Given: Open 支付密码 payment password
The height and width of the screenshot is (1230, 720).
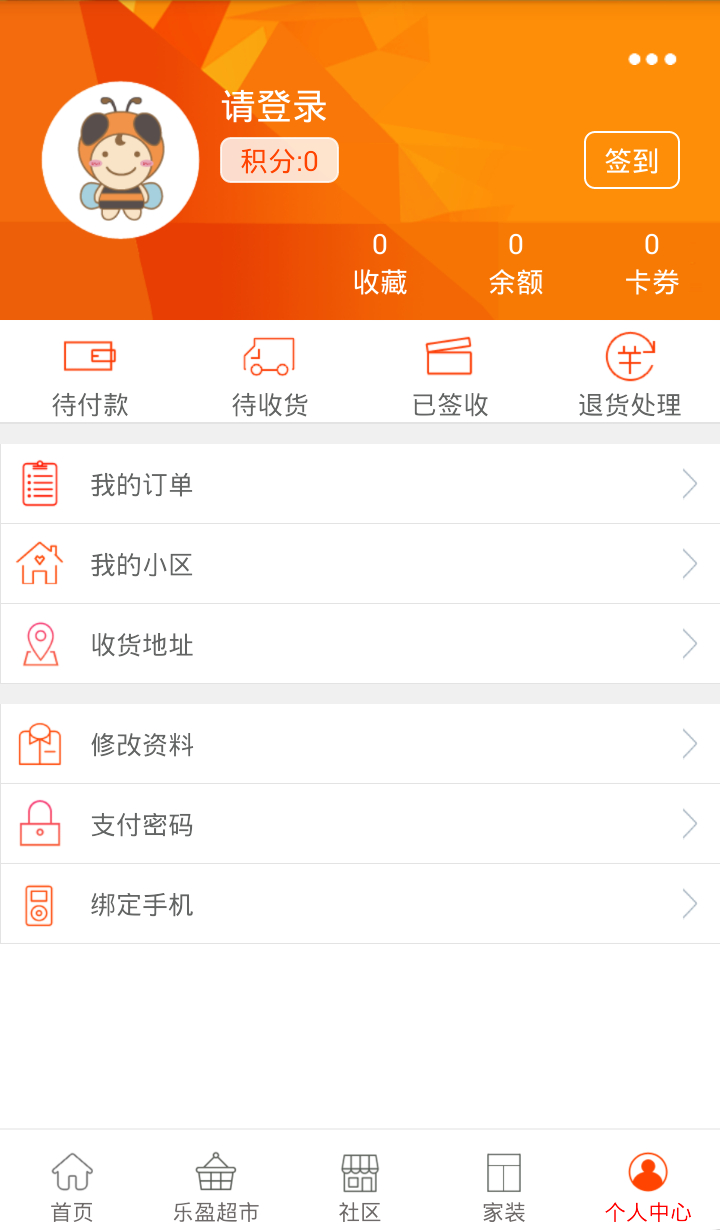Looking at the screenshot, I should tap(360, 824).
